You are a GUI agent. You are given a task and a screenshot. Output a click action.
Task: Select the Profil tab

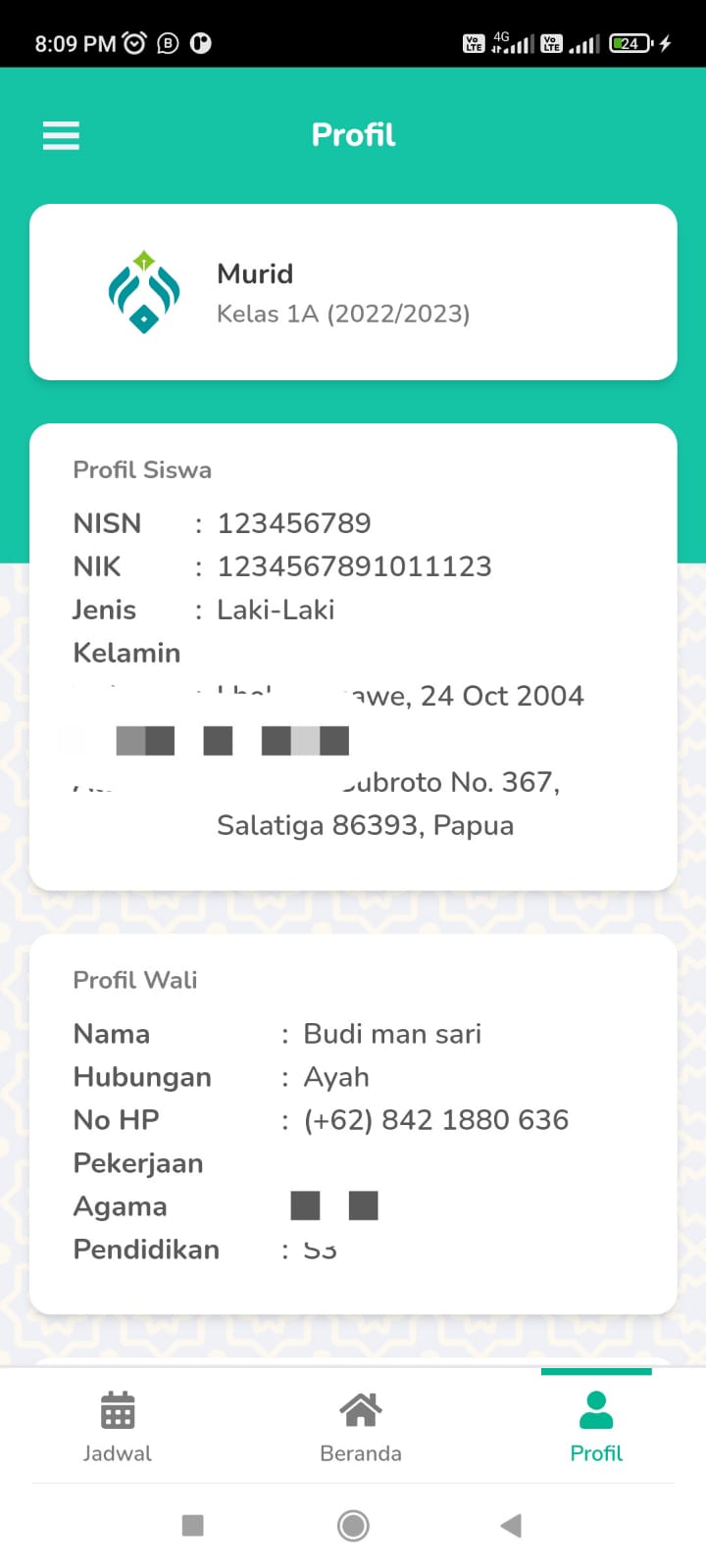point(596,1426)
